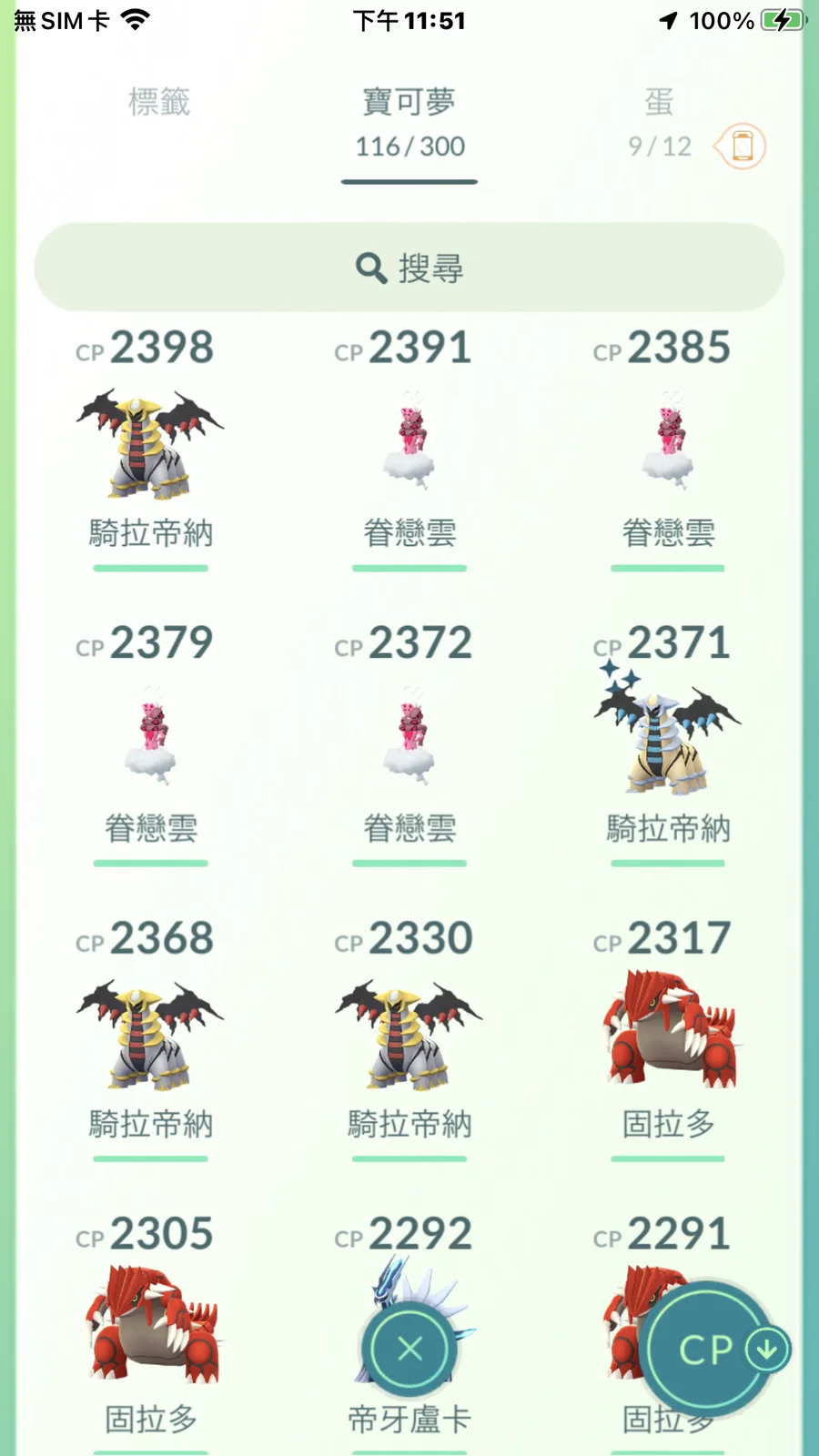Tap the 搜尋 search field
Image resolution: width=819 pixels, height=1456 pixels.
tap(409, 268)
